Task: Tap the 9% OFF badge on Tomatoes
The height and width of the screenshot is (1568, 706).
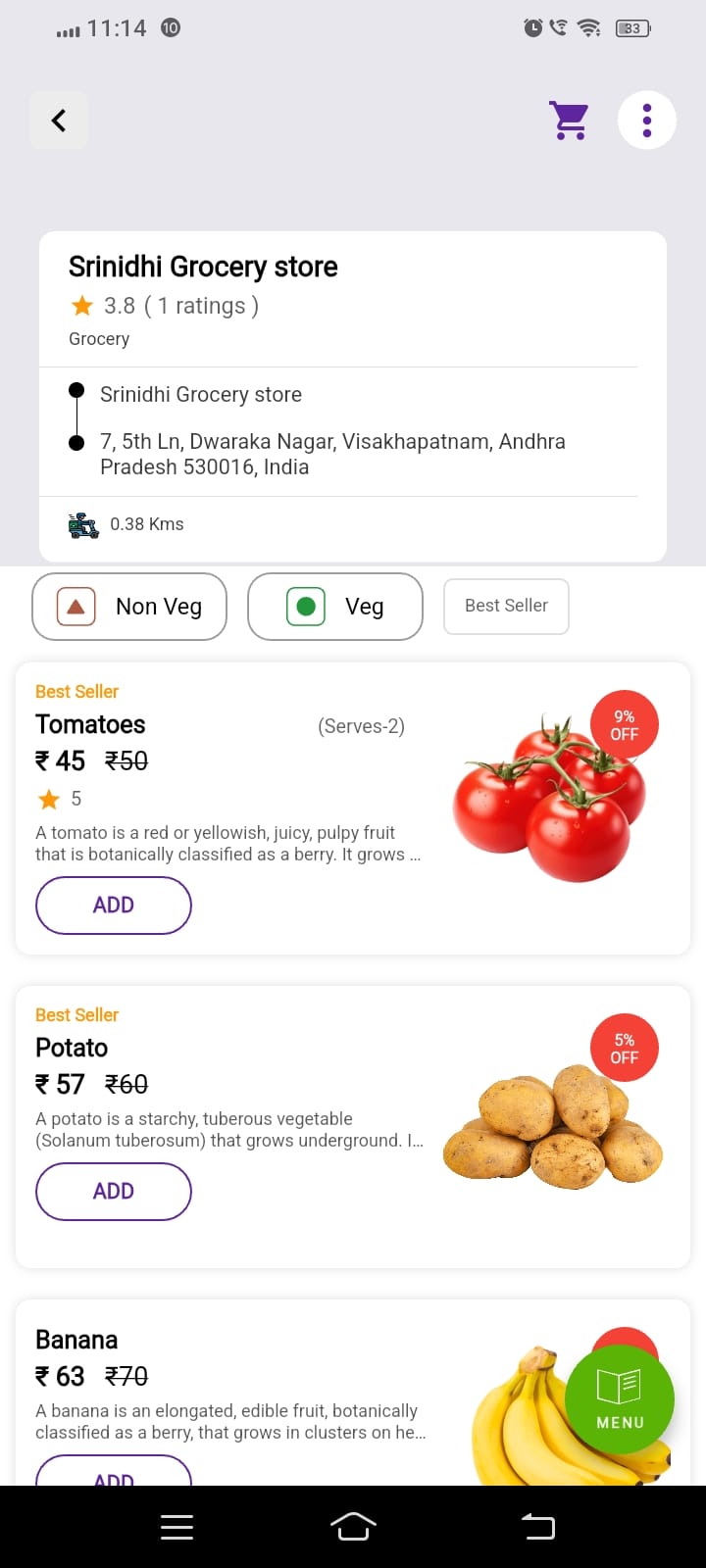Action: (x=624, y=723)
